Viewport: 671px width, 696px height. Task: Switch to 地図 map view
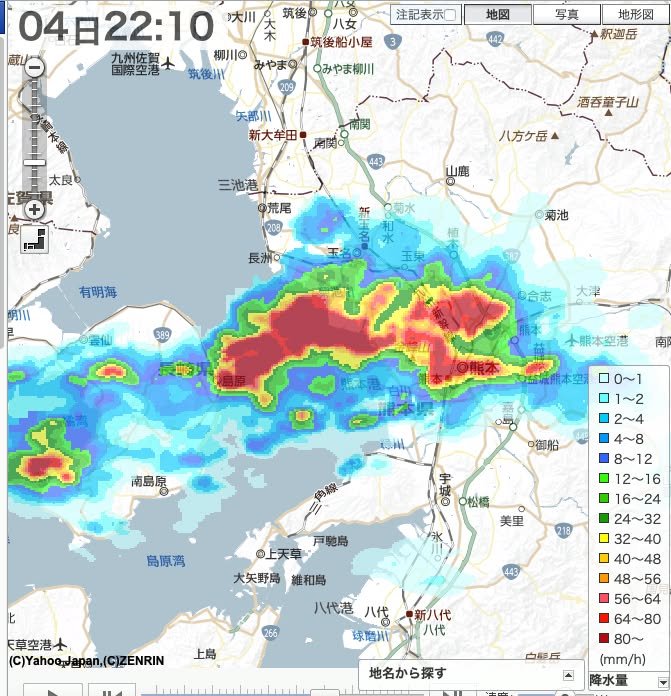[497, 15]
